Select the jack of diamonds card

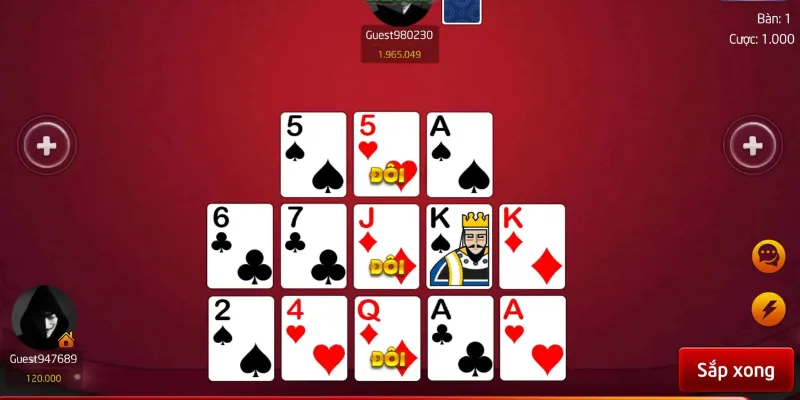pos(386,246)
